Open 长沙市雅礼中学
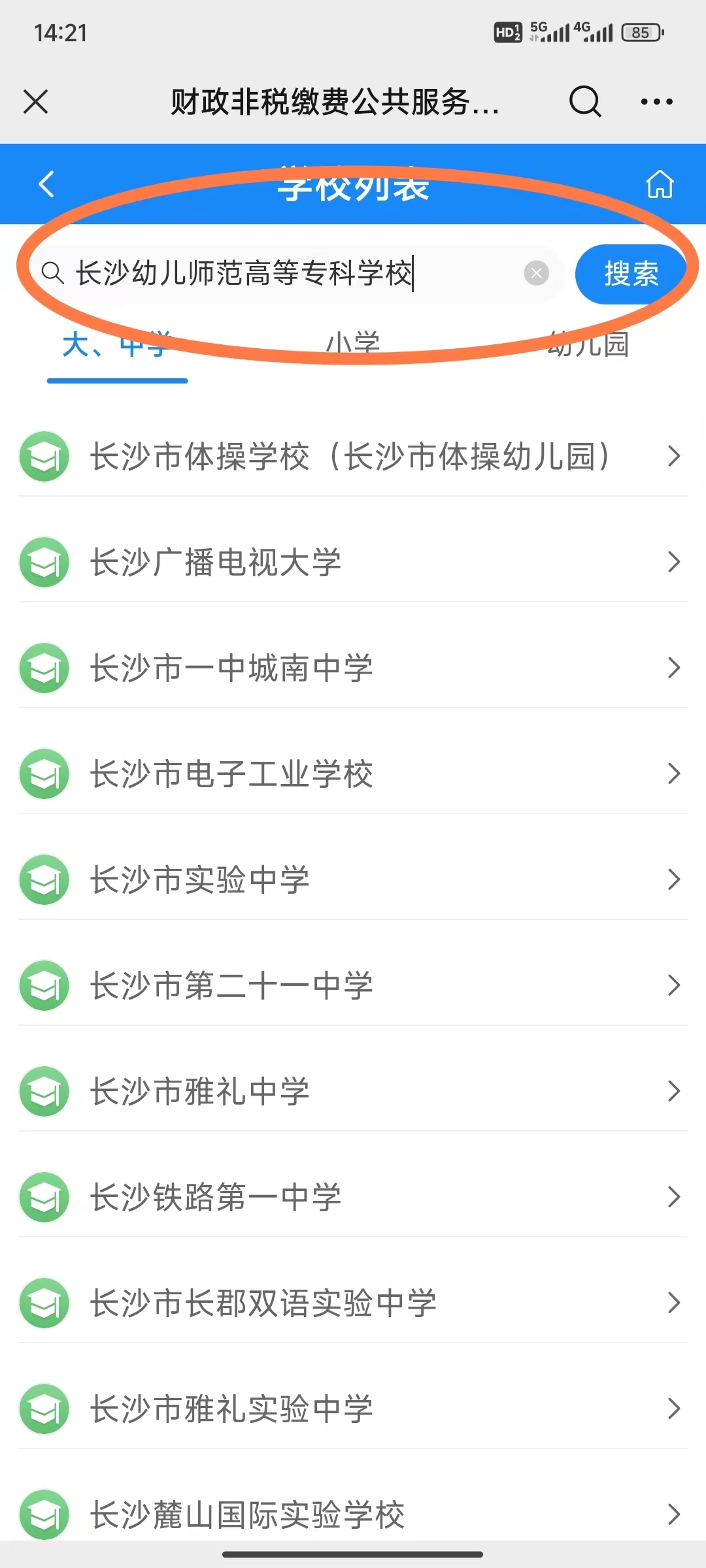The image size is (706, 1568). pyautogui.click(x=352, y=1091)
